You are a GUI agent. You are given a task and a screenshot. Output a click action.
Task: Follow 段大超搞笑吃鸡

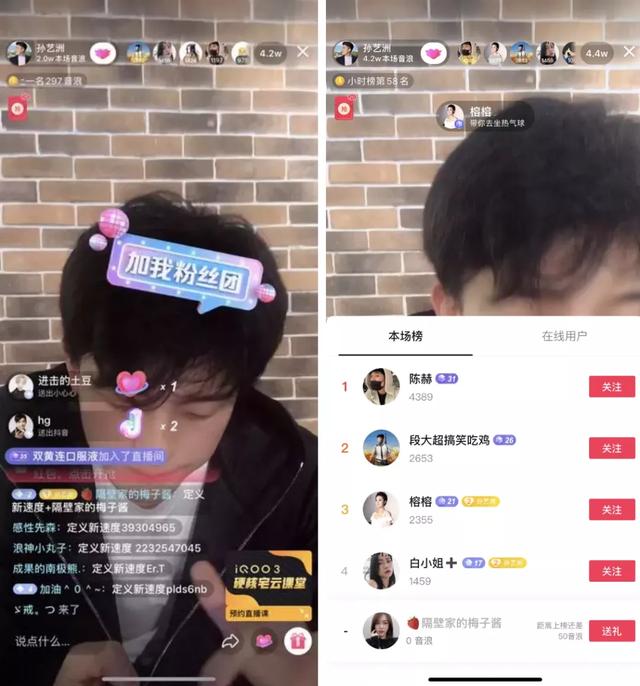[x=611, y=448]
